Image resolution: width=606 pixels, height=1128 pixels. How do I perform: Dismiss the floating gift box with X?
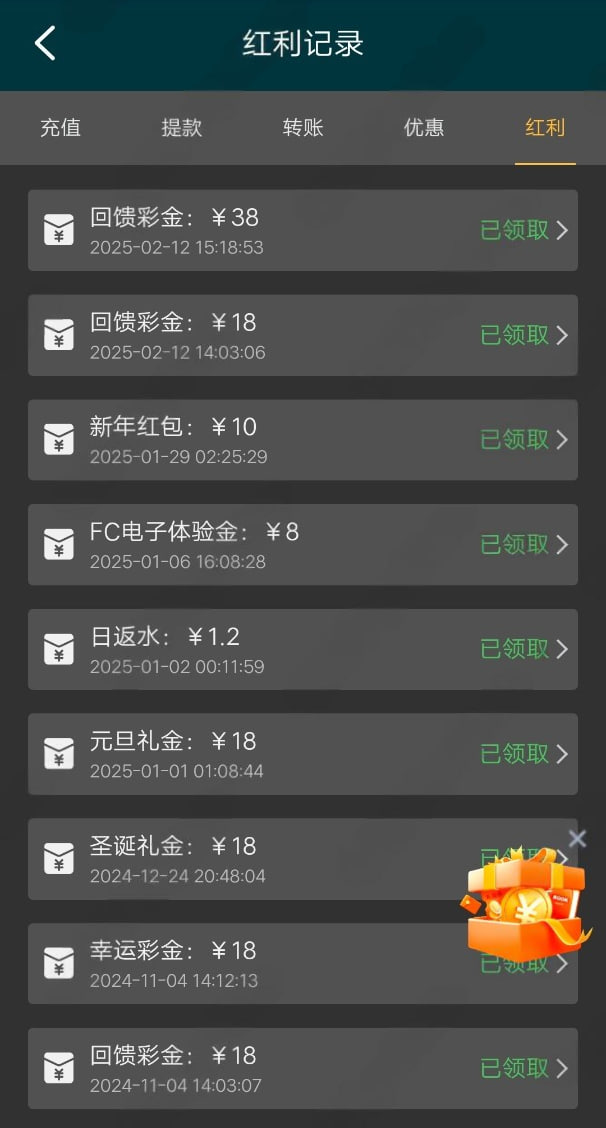[x=577, y=839]
